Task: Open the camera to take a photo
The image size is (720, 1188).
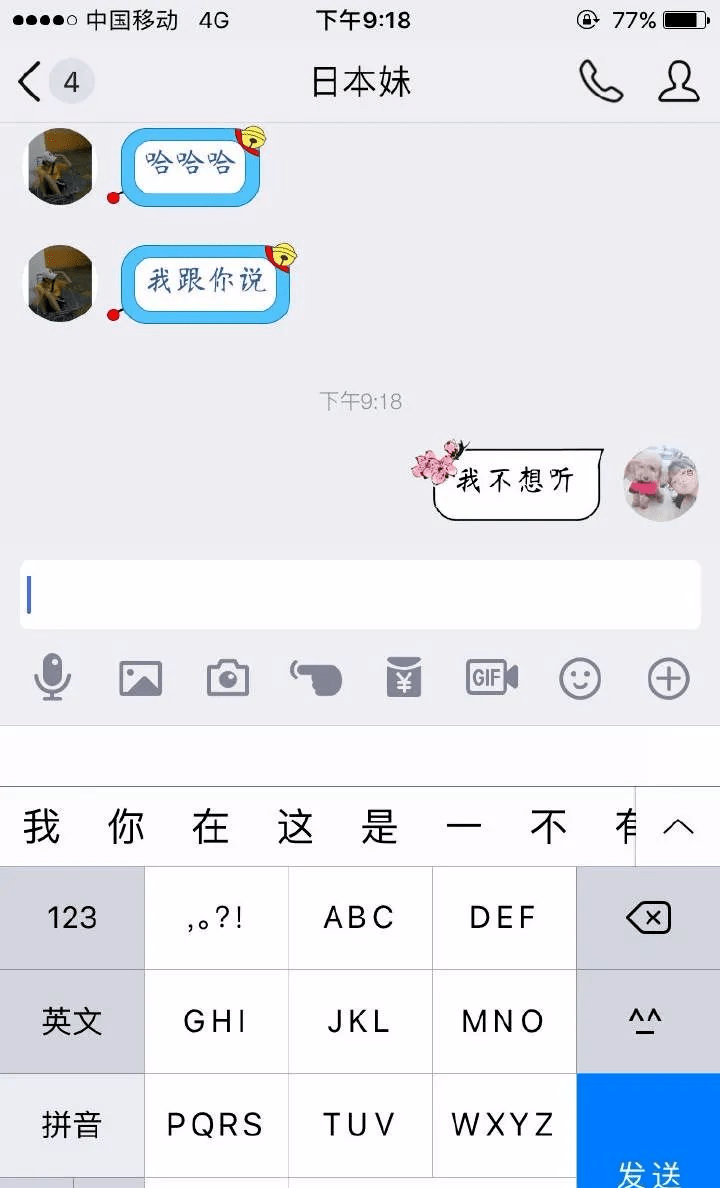Action: [x=228, y=679]
